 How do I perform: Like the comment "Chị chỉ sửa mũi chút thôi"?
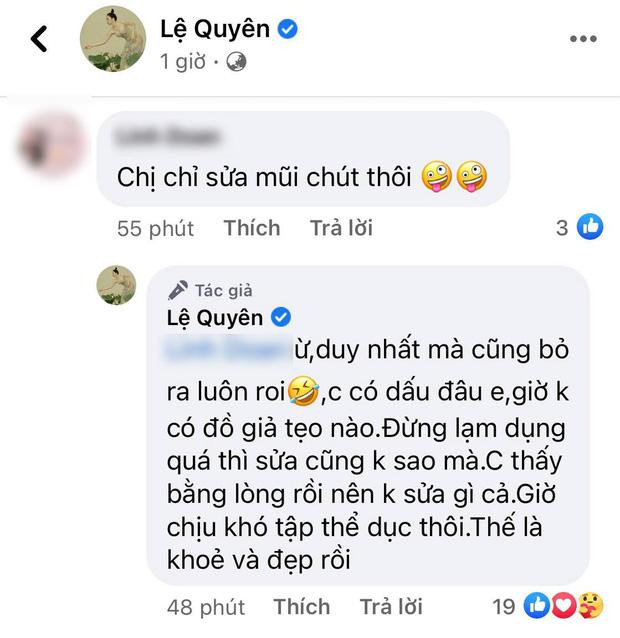252,228
